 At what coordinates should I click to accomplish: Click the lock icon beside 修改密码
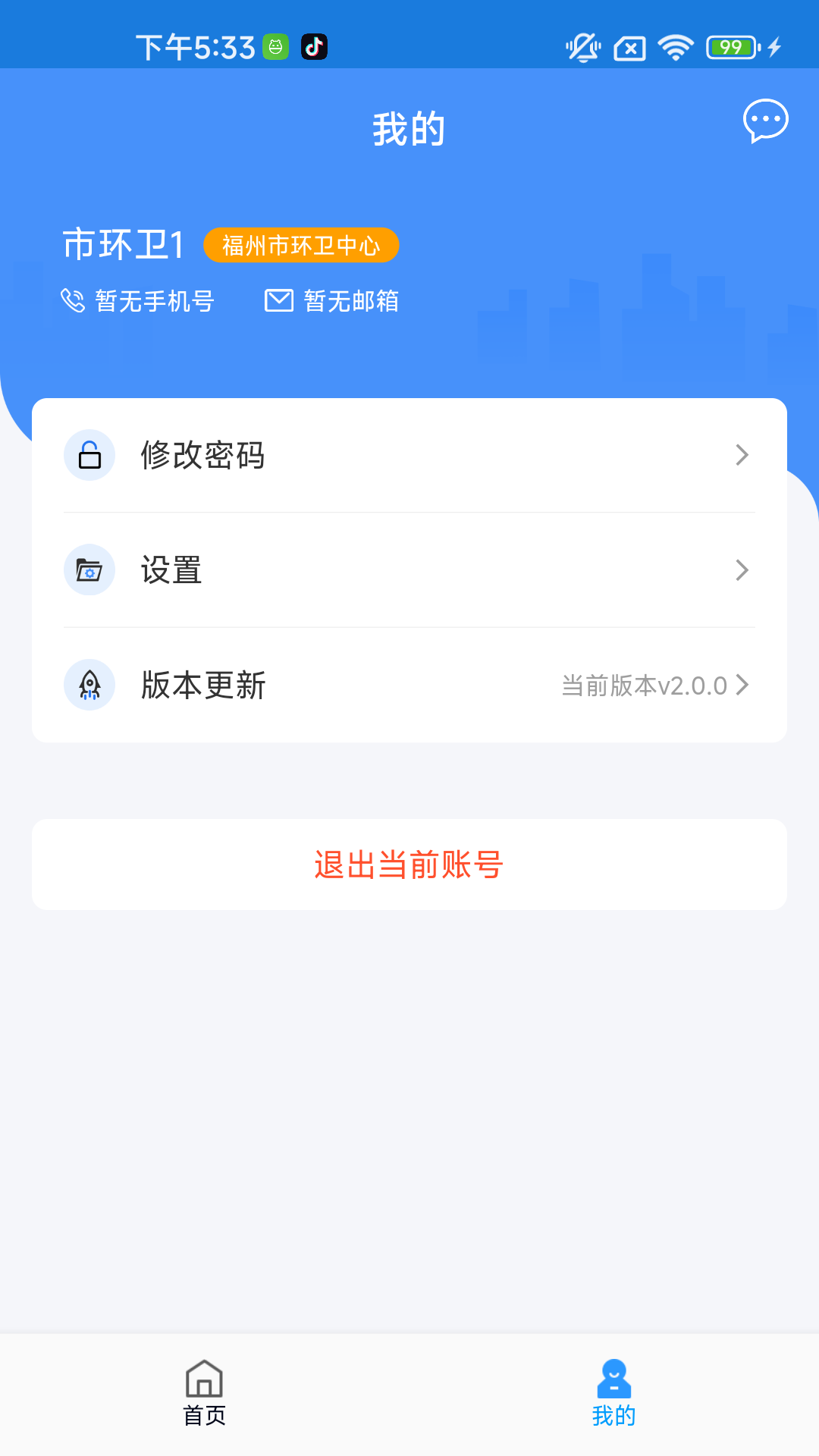point(89,455)
